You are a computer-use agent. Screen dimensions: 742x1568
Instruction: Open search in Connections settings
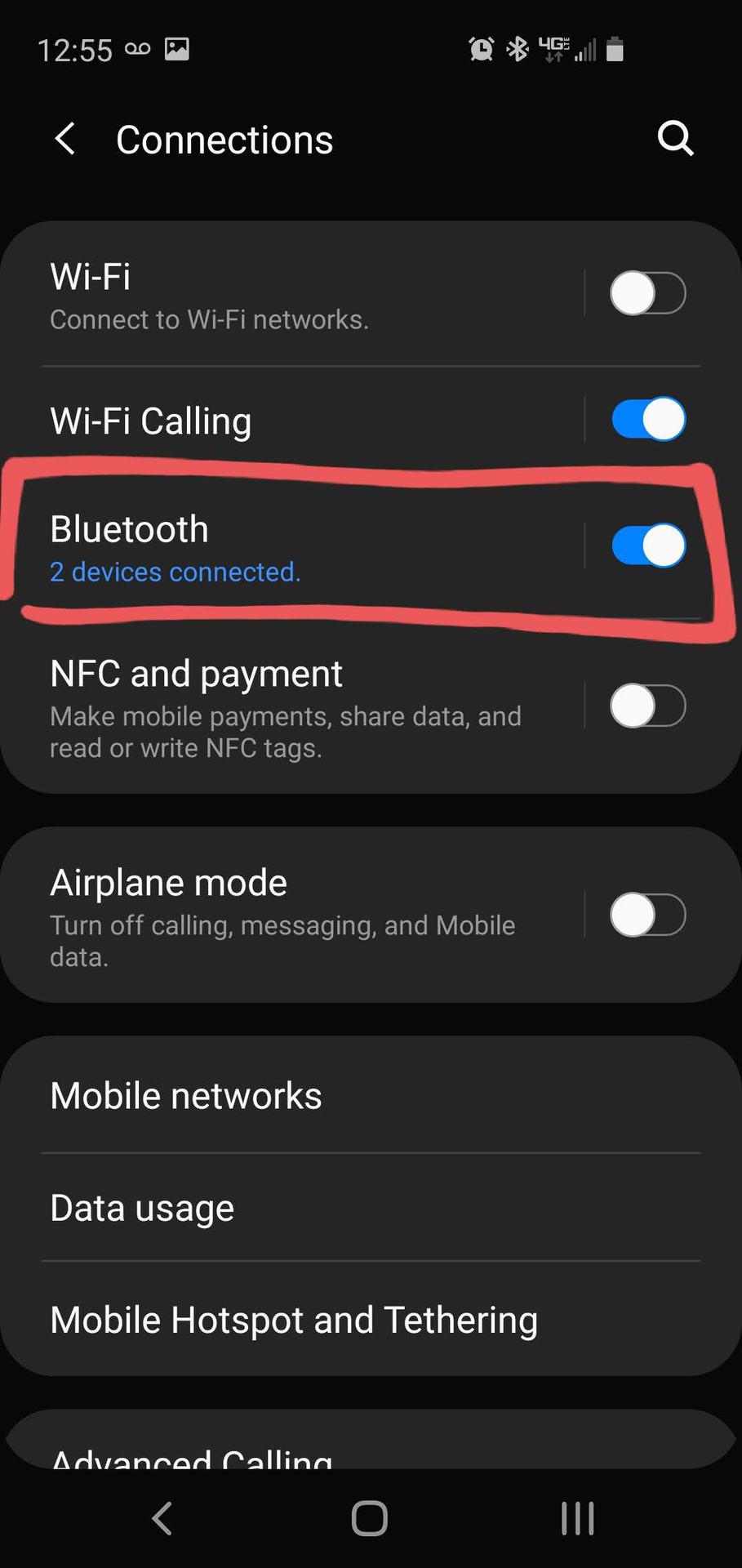(x=675, y=139)
